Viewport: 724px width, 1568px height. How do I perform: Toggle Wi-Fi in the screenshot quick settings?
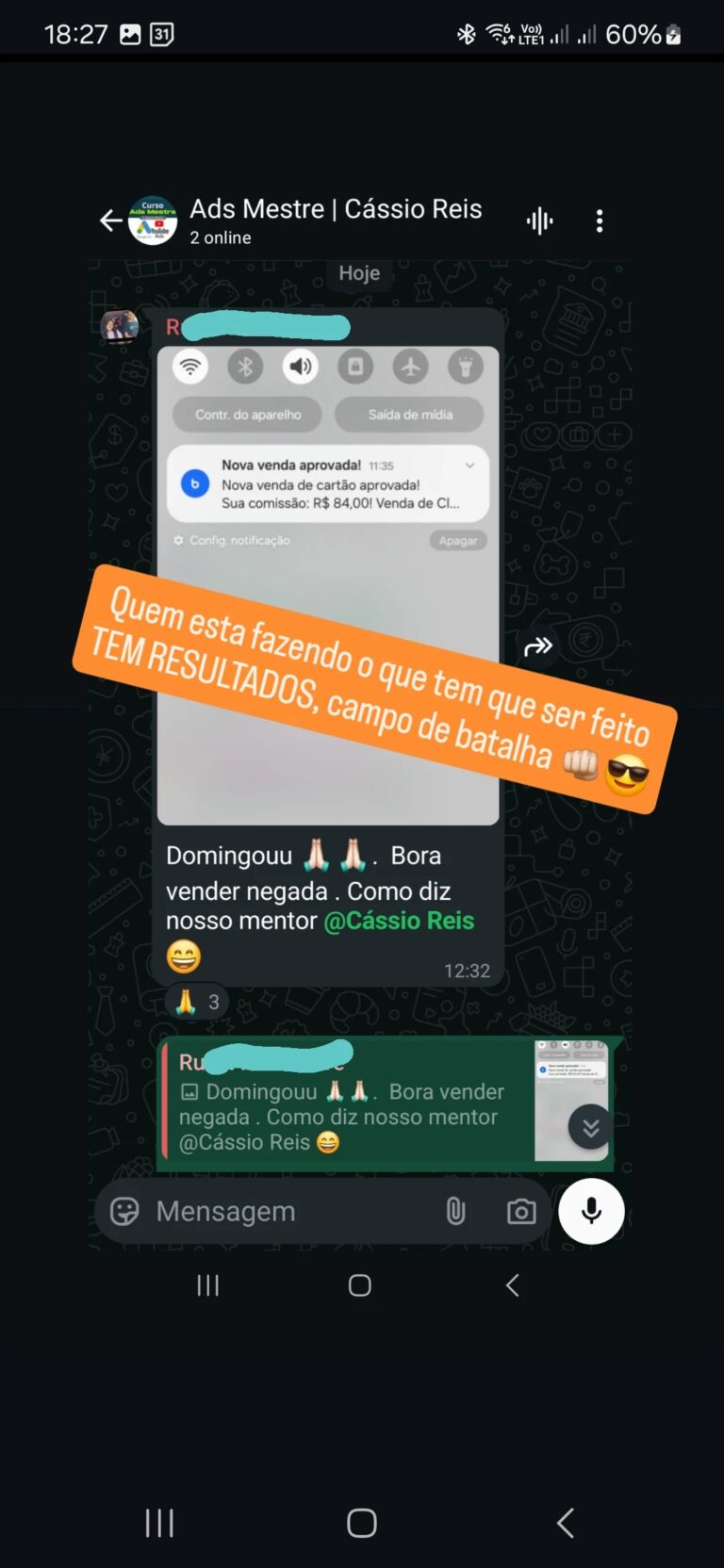(189, 367)
